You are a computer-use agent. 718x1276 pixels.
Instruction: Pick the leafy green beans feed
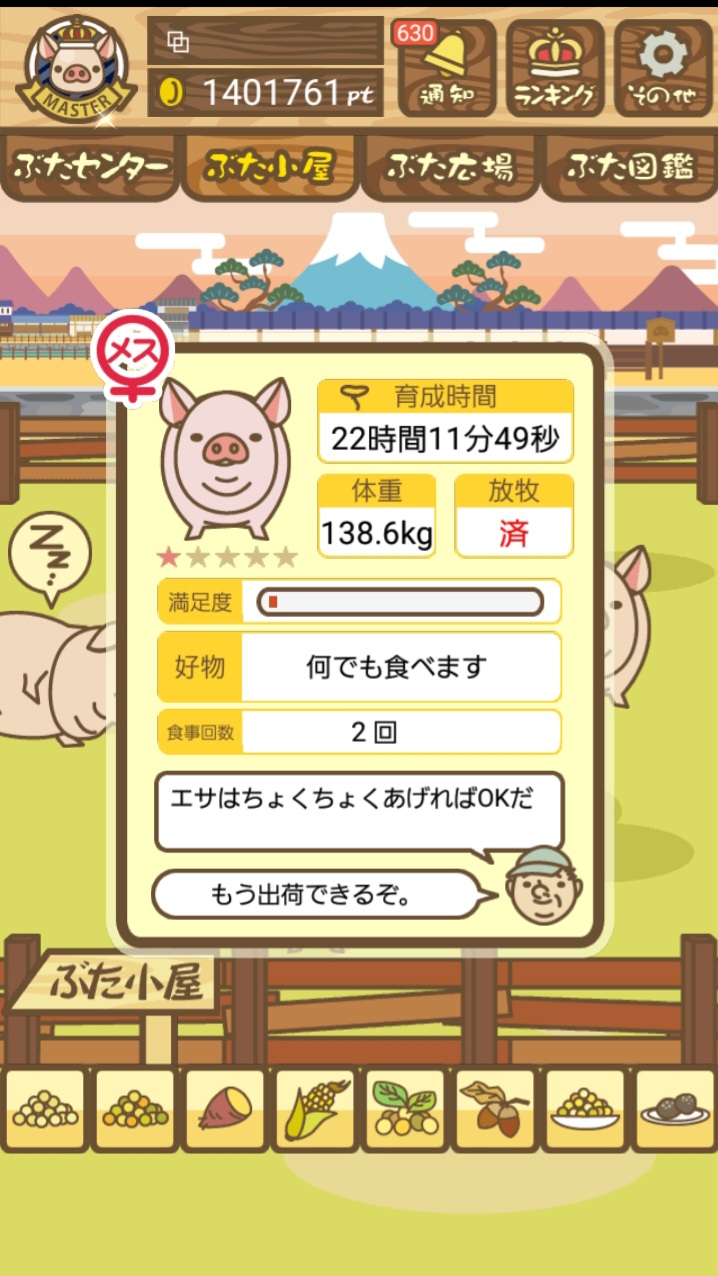tap(405, 1109)
